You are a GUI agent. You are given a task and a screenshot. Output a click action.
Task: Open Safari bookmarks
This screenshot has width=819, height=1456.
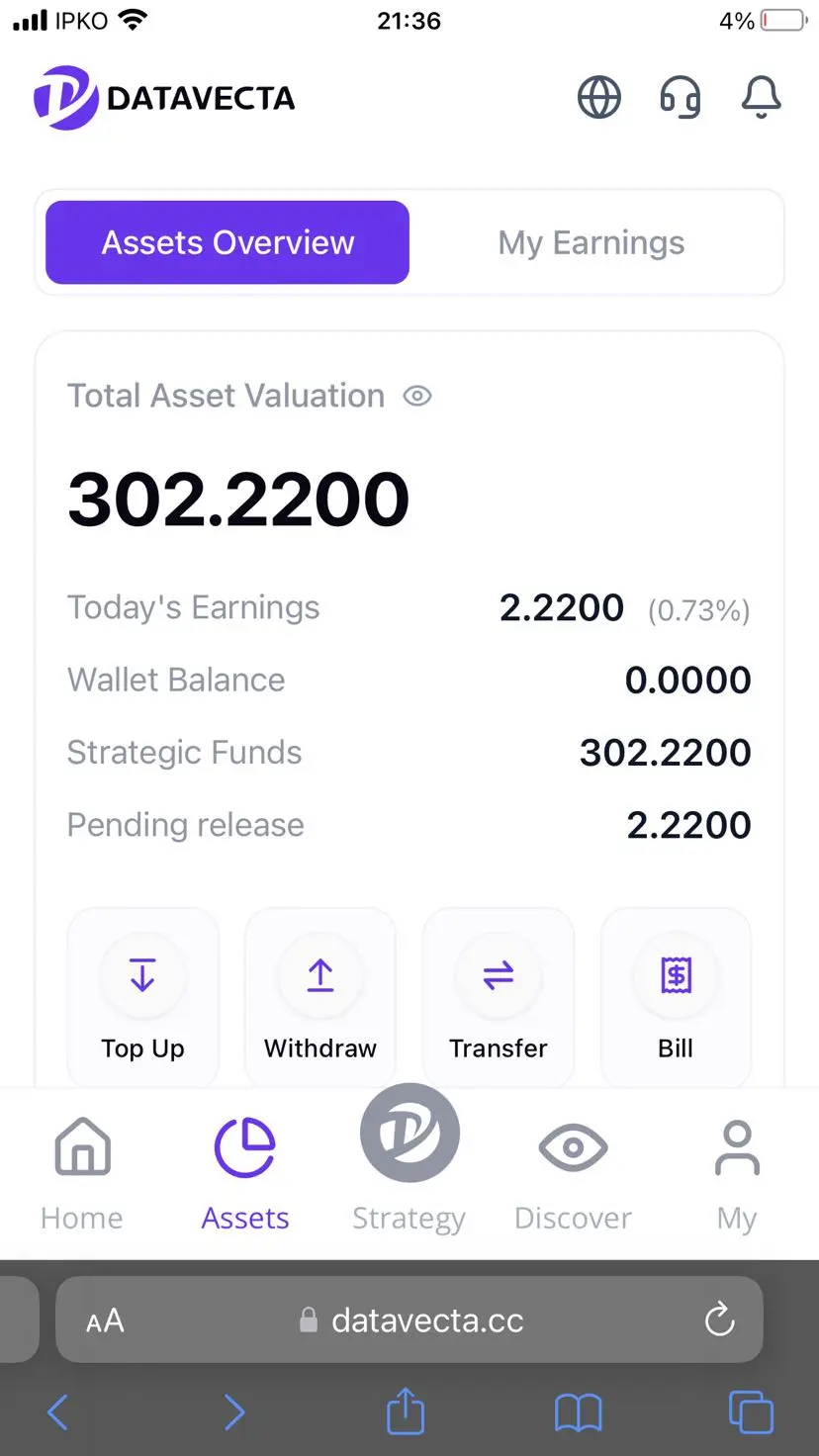click(579, 1412)
